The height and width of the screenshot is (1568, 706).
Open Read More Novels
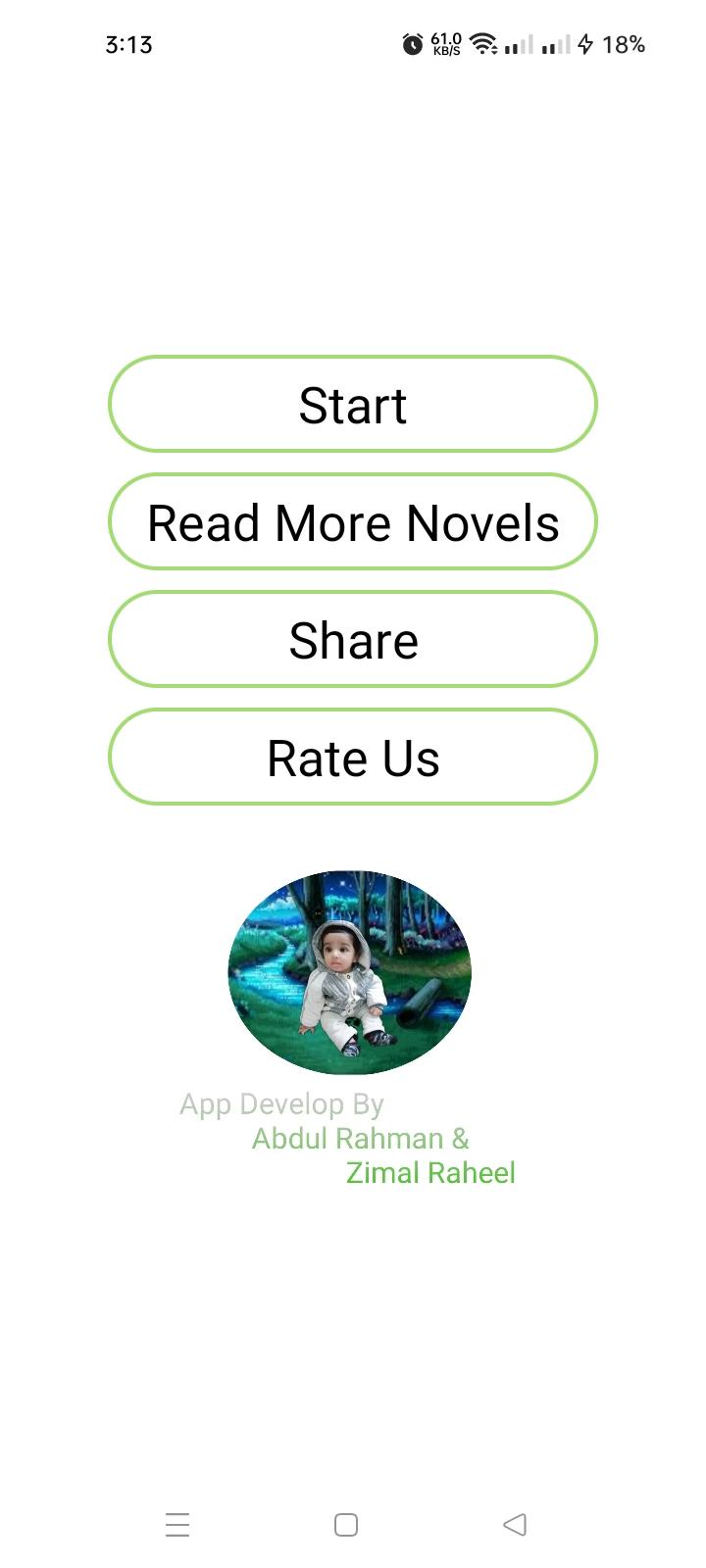[x=353, y=521]
